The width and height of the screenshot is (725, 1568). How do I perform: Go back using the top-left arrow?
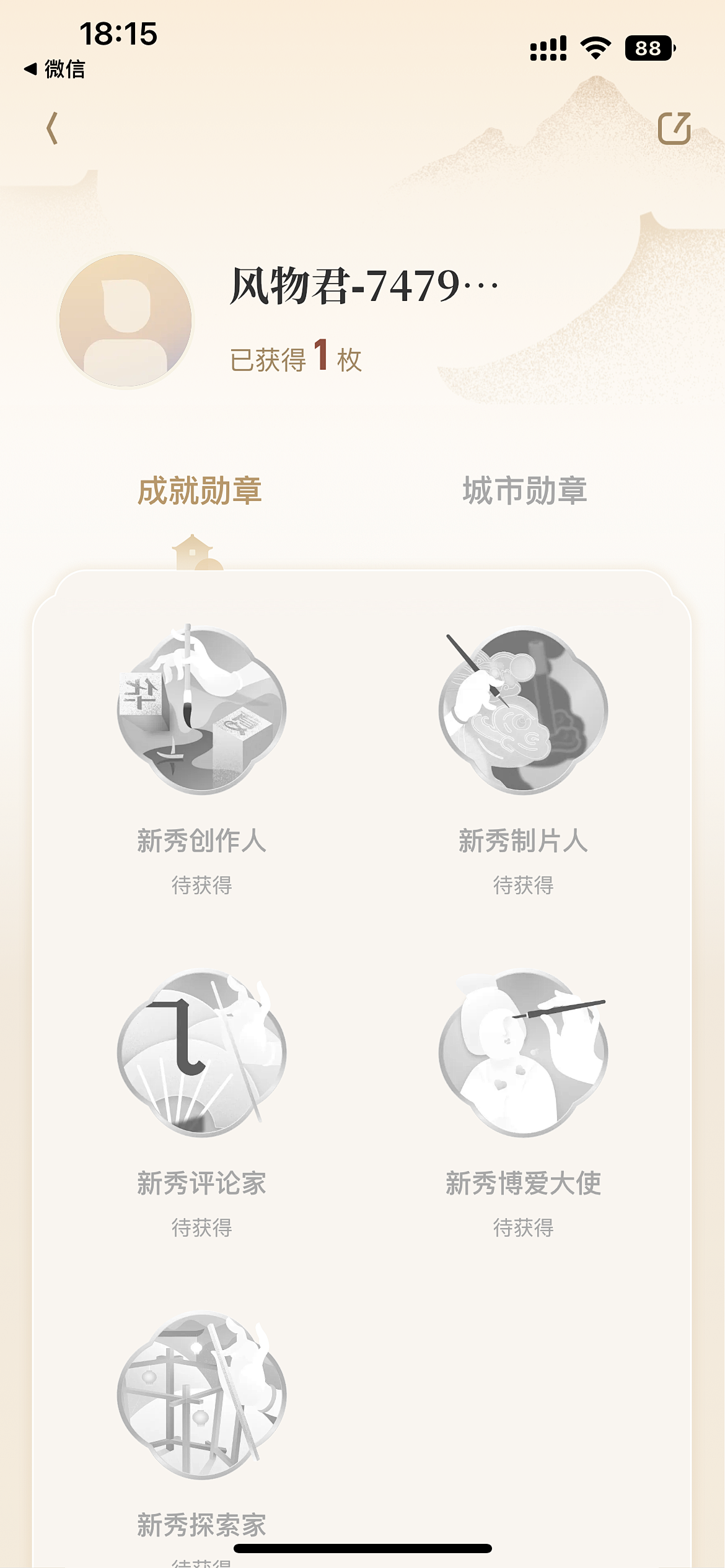(53, 129)
